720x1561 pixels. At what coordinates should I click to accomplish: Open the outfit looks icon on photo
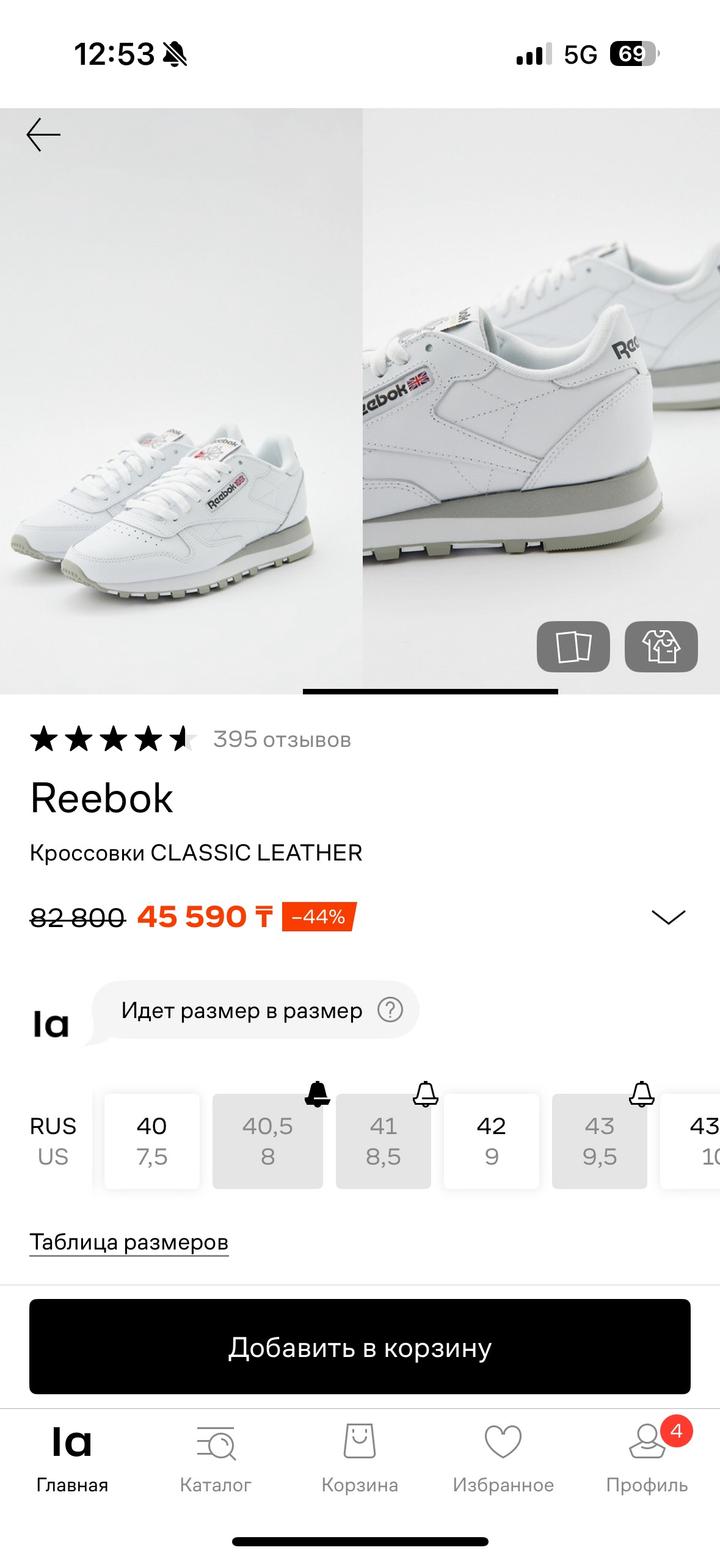(x=661, y=646)
